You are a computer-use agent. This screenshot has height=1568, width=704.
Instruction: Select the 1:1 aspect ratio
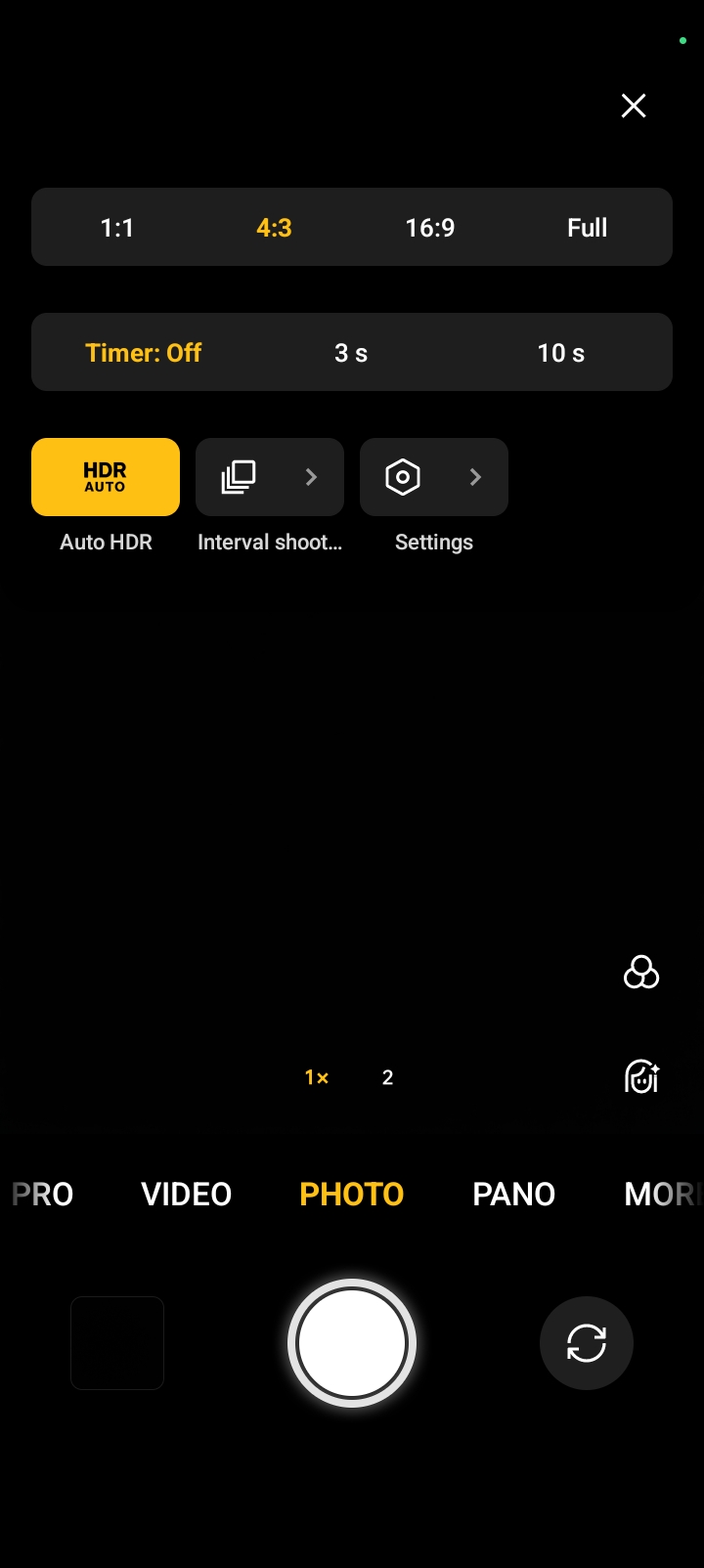coord(117,228)
